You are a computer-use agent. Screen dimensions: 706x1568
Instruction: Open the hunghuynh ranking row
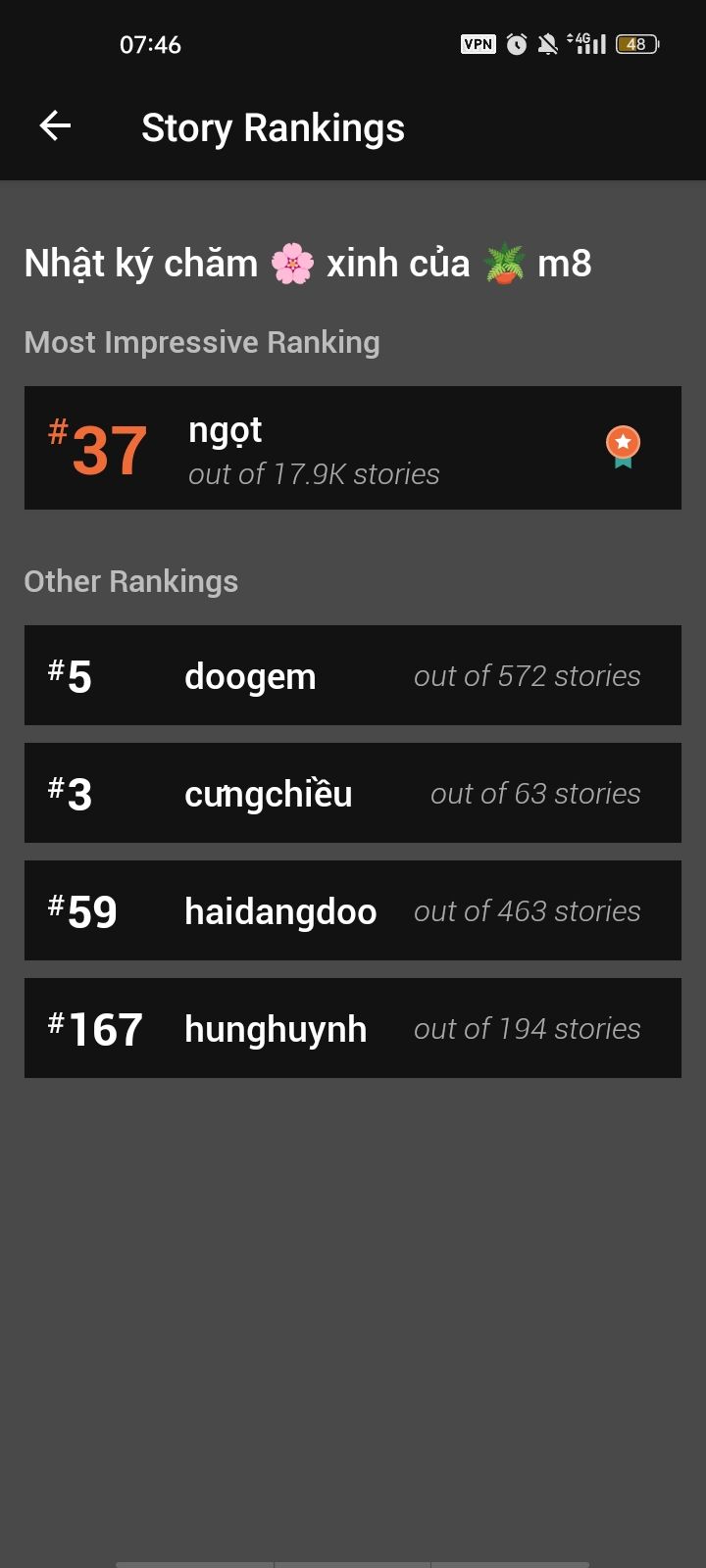click(x=352, y=1029)
